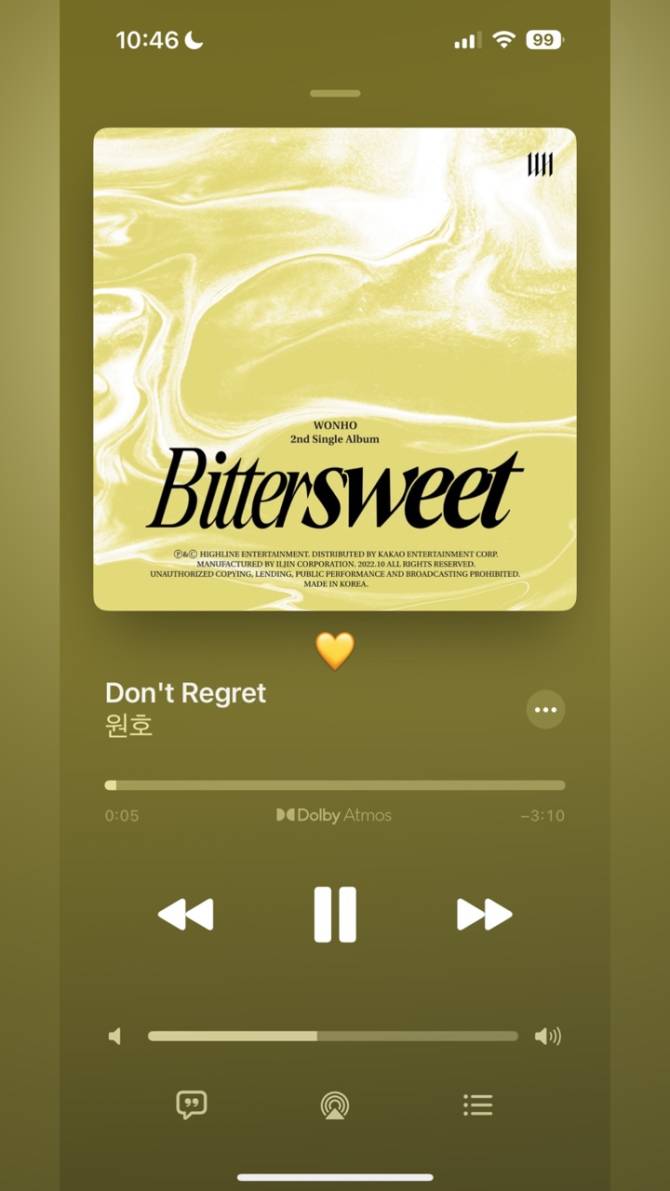Skip to the next track
Screen dimensions: 670x1191
484,914
